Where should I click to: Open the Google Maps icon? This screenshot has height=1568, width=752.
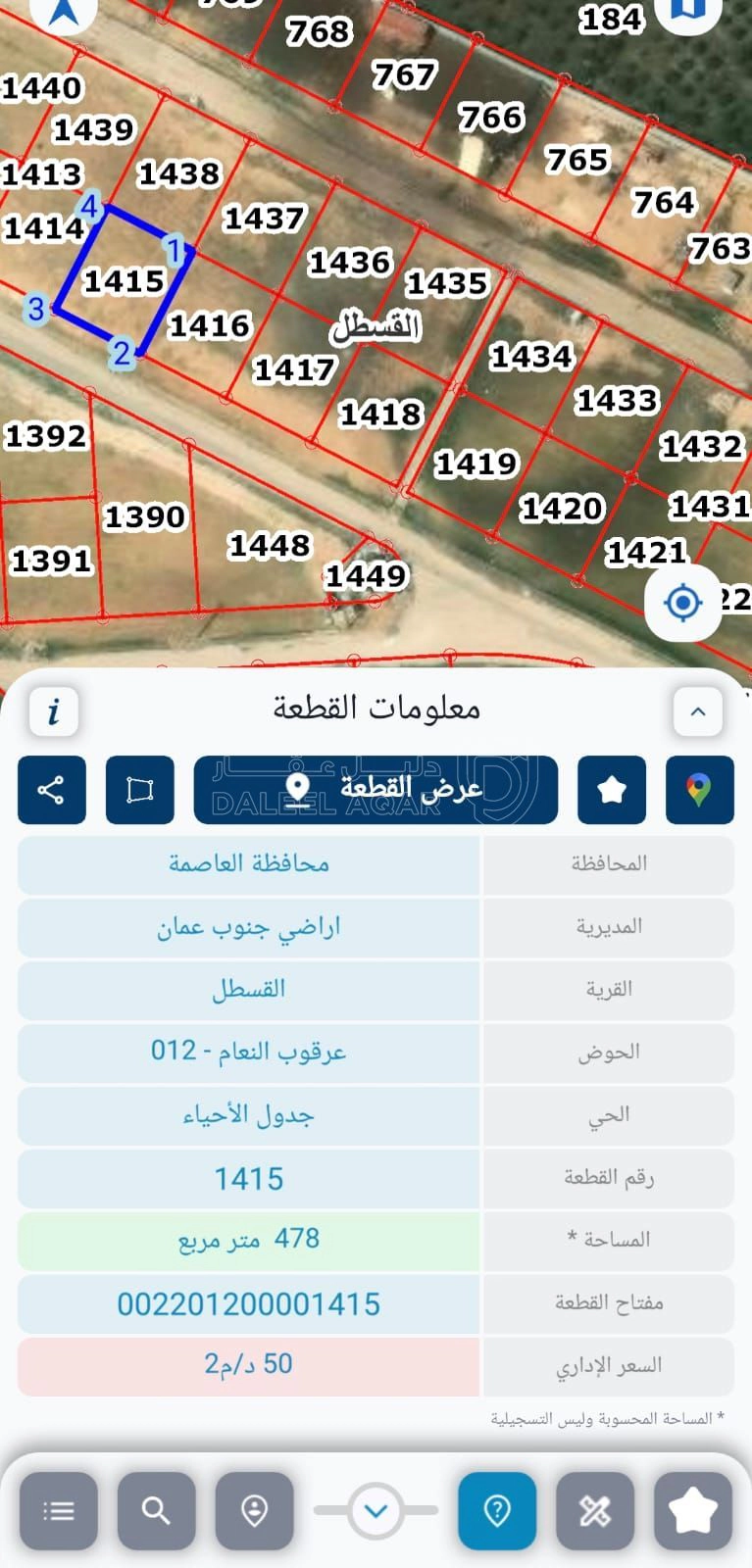tap(699, 790)
